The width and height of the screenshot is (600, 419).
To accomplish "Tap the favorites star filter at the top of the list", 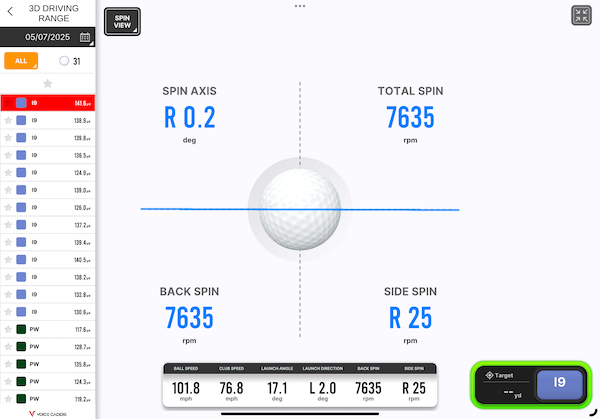I will [x=47, y=83].
